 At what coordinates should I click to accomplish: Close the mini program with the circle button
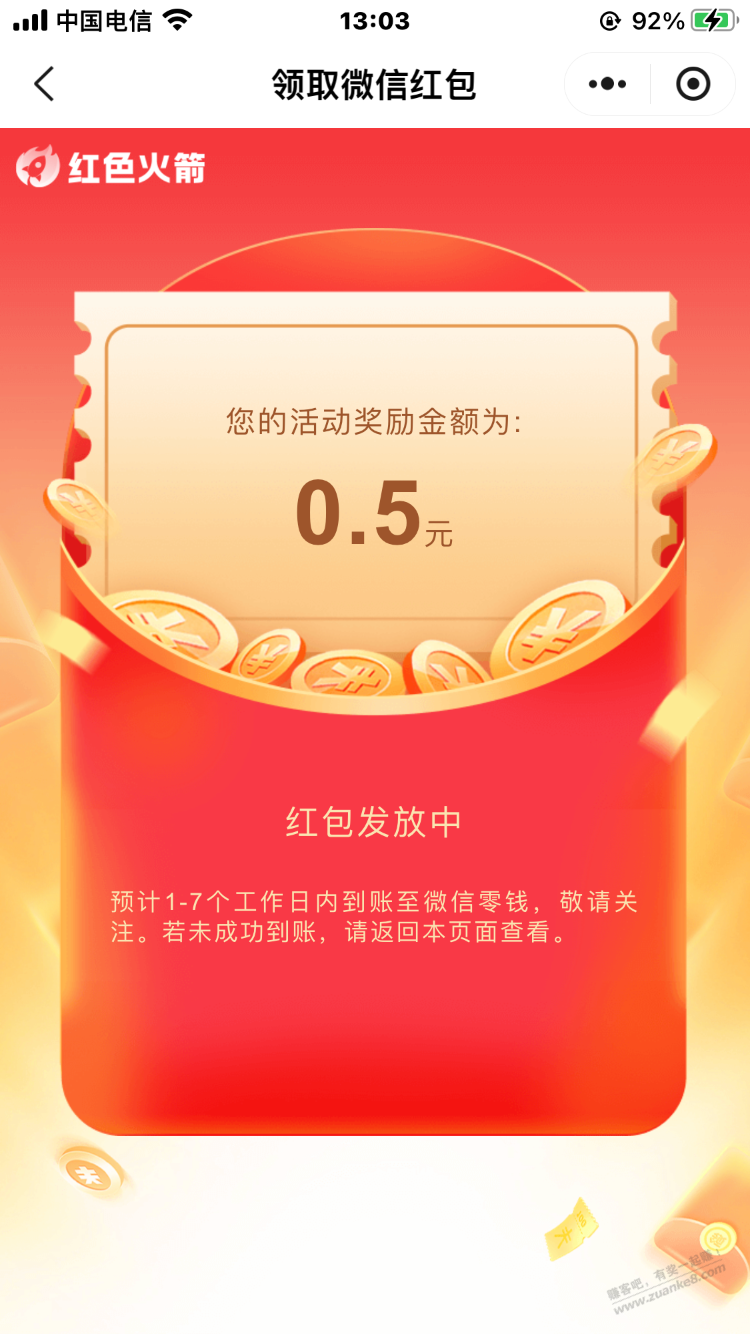click(693, 84)
